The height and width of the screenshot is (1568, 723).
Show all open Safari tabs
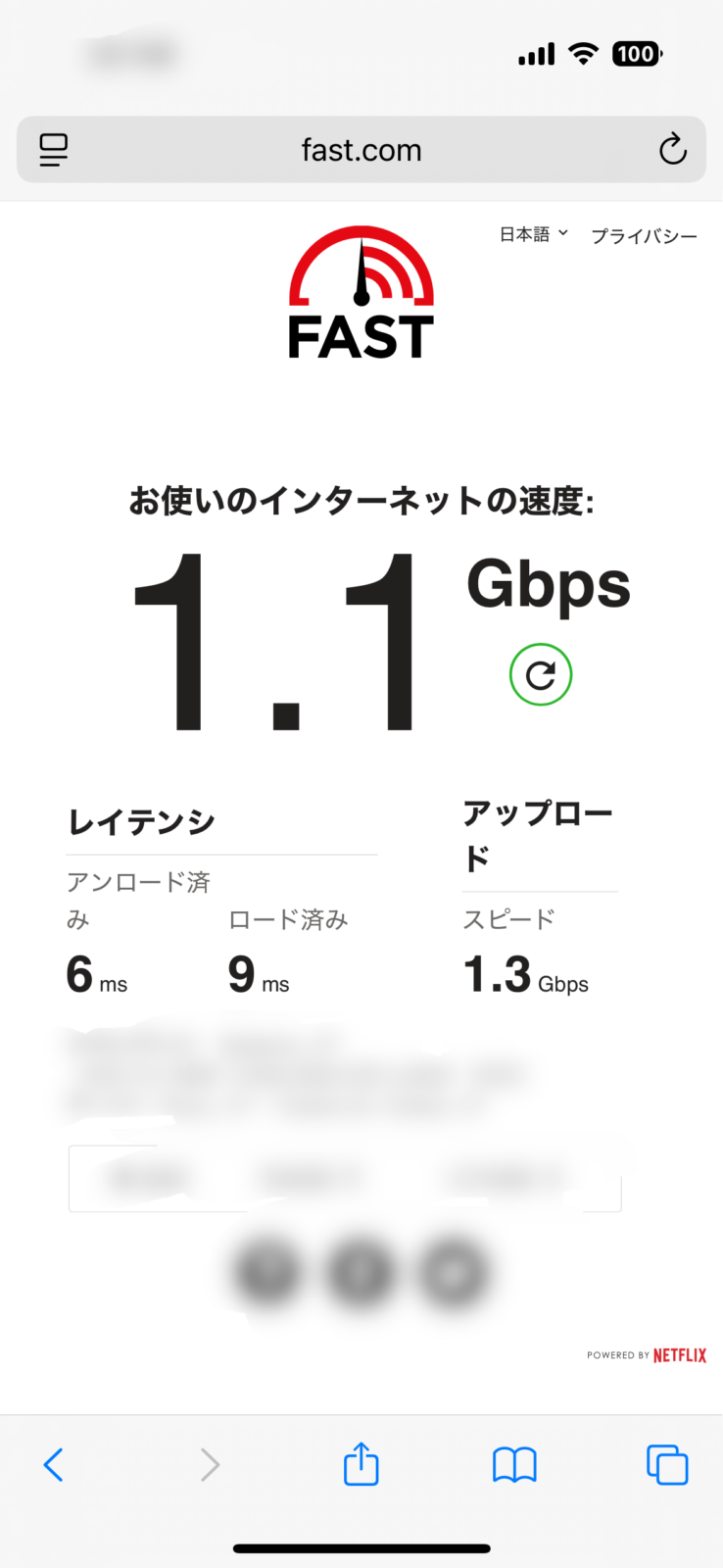click(x=667, y=1465)
